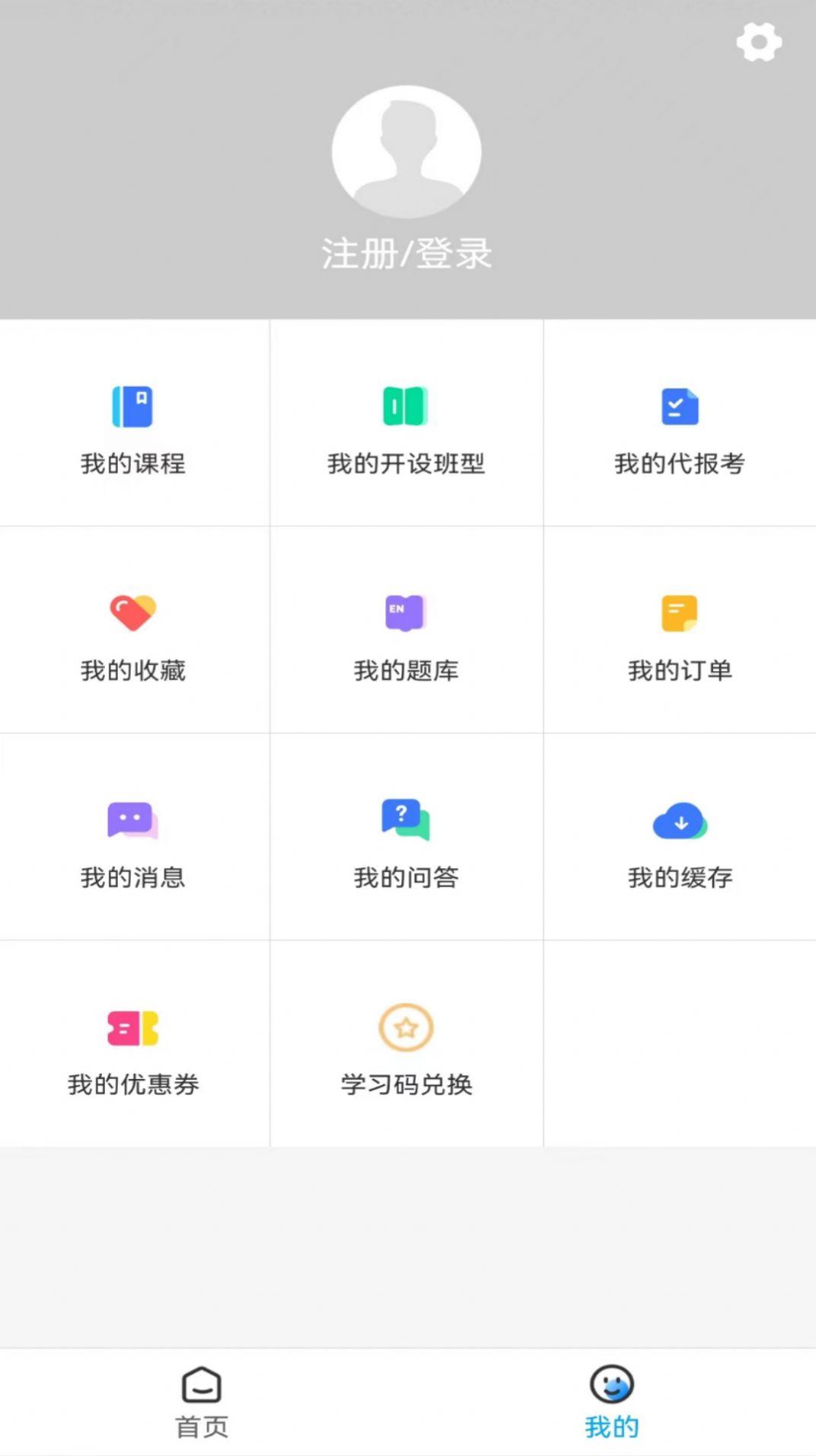Open the settings gear
This screenshot has height=1456, width=816.
point(759,42)
